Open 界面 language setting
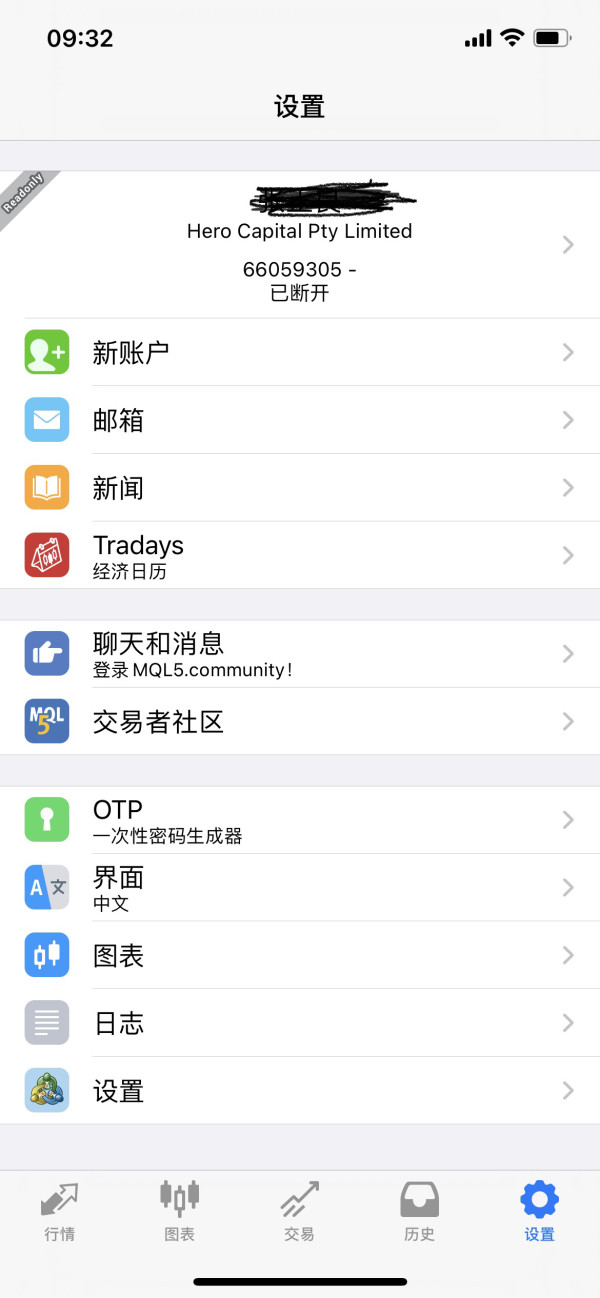The width and height of the screenshot is (600, 1298). tap(300, 887)
